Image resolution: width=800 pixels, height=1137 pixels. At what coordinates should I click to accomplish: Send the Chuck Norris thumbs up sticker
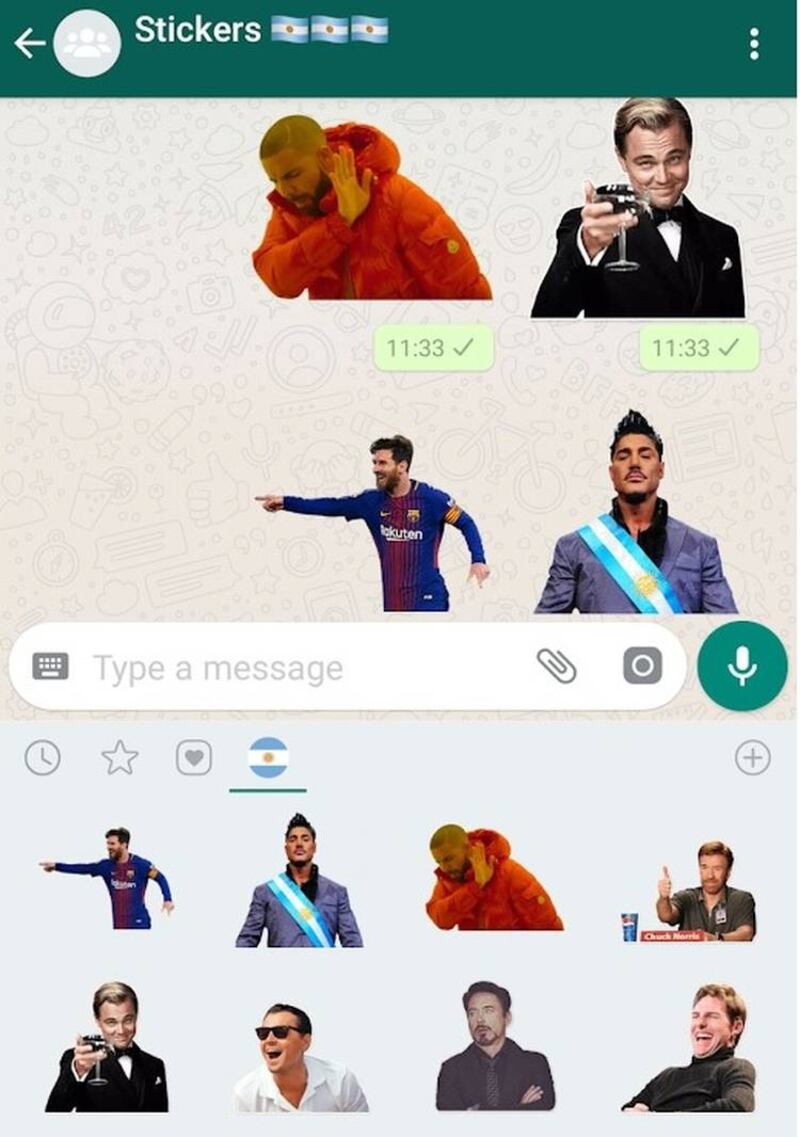pos(700,893)
